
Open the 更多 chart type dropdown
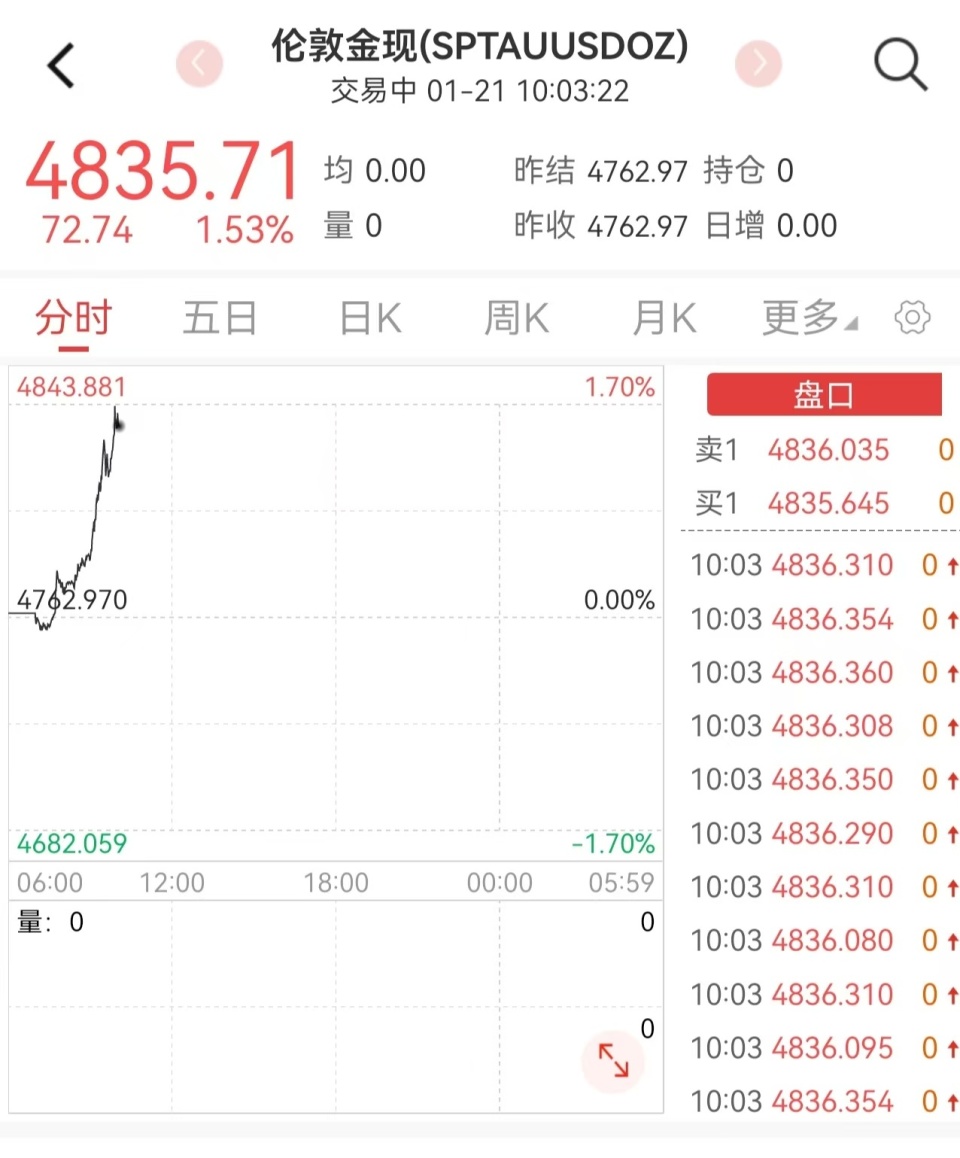808,317
